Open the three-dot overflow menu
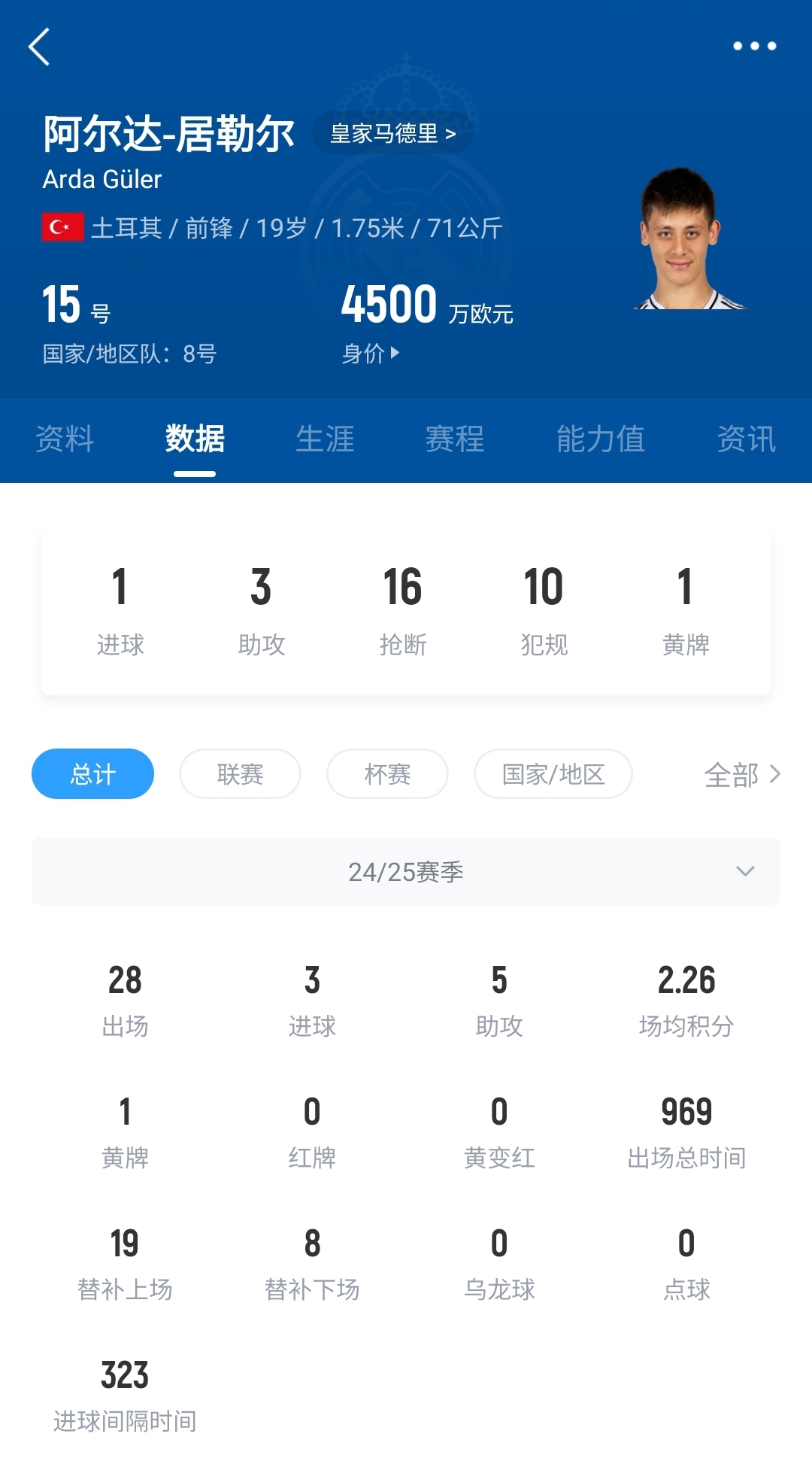This screenshot has height=1473, width=812. [754, 47]
